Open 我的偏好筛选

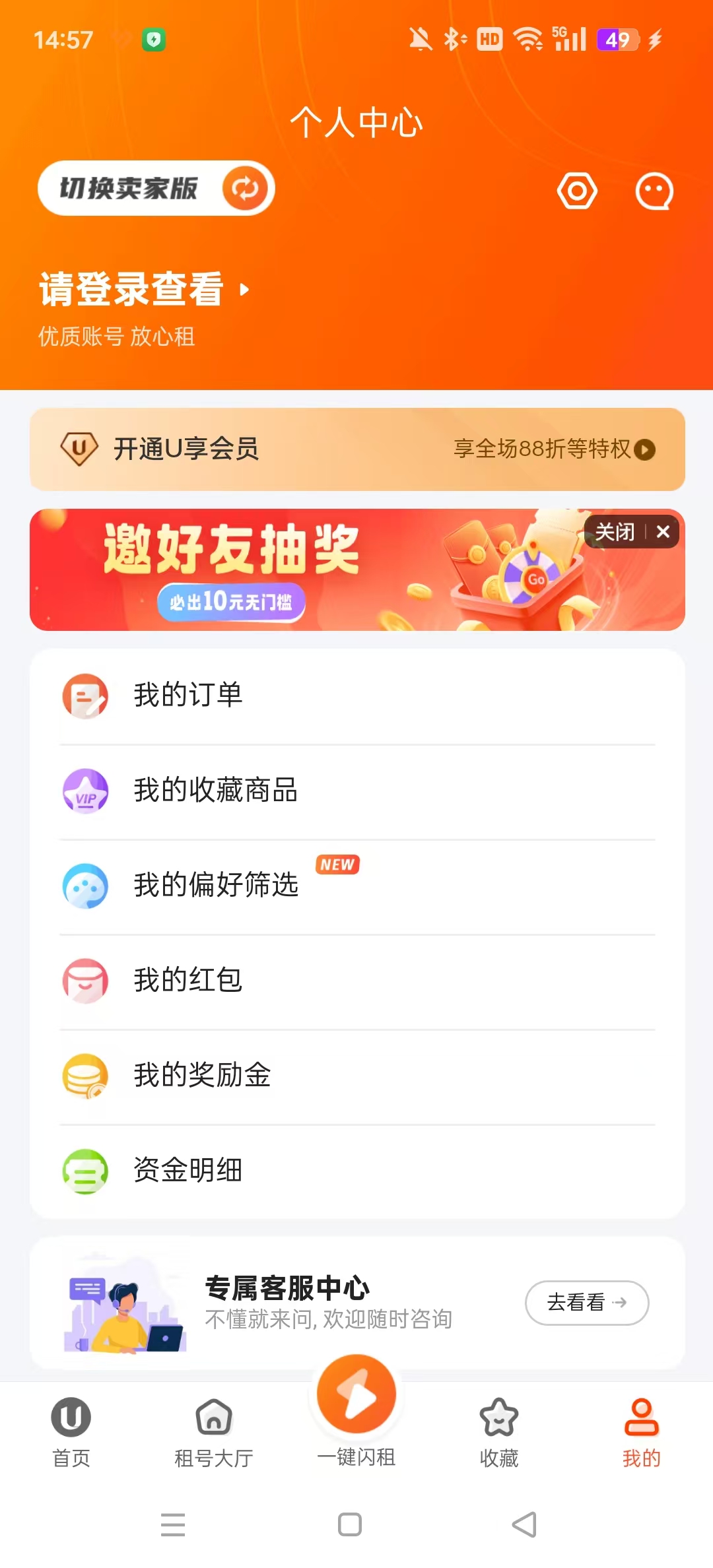tap(357, 886)
